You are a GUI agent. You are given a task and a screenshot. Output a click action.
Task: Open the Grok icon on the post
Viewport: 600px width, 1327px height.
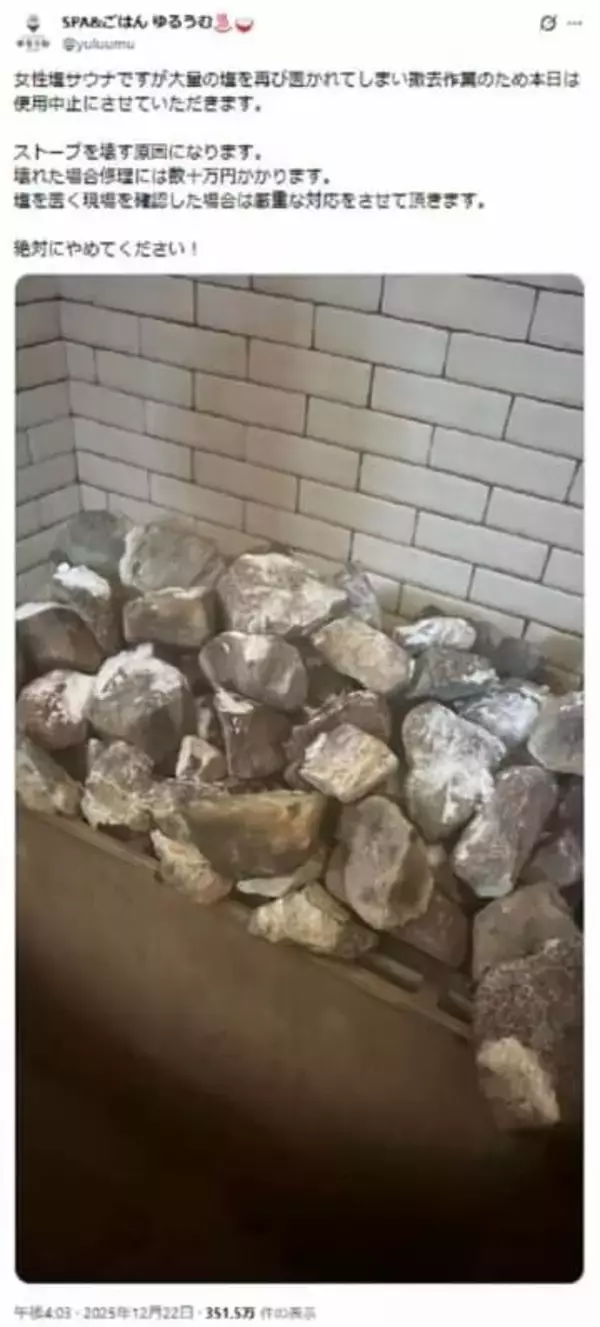pos(548,23)
